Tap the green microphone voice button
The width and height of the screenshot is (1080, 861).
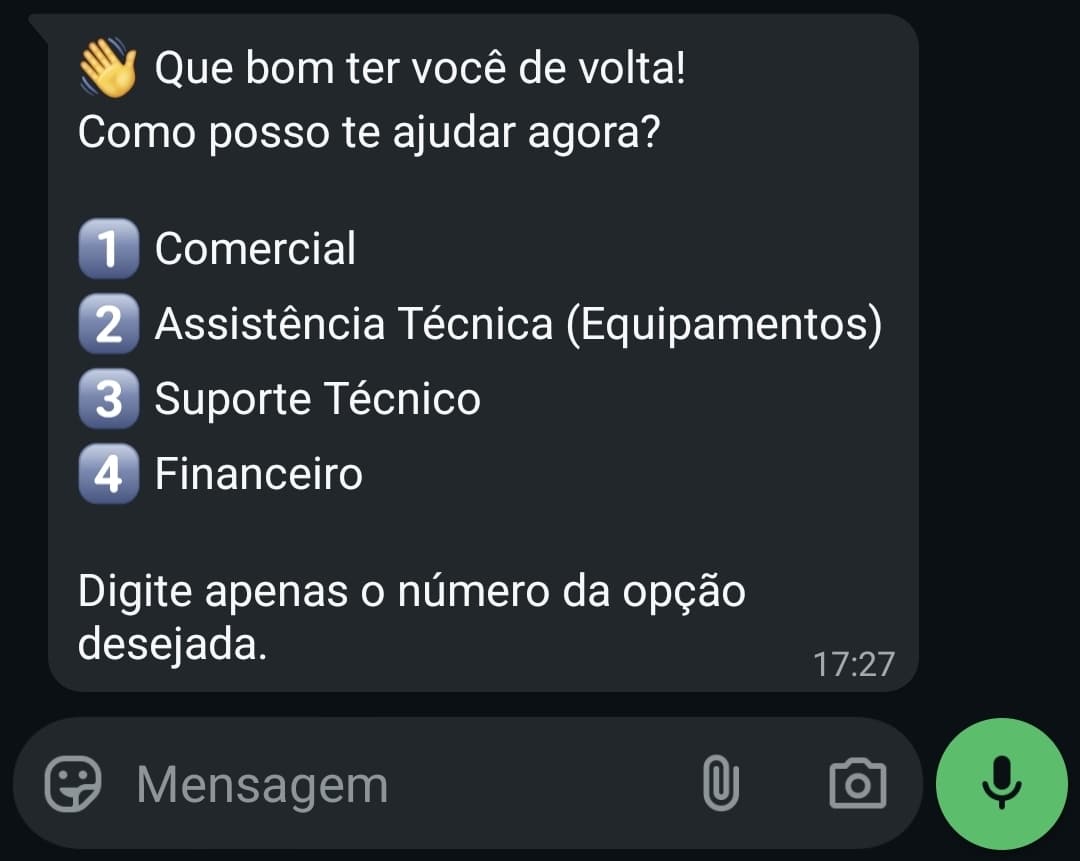click(1001, 783)
